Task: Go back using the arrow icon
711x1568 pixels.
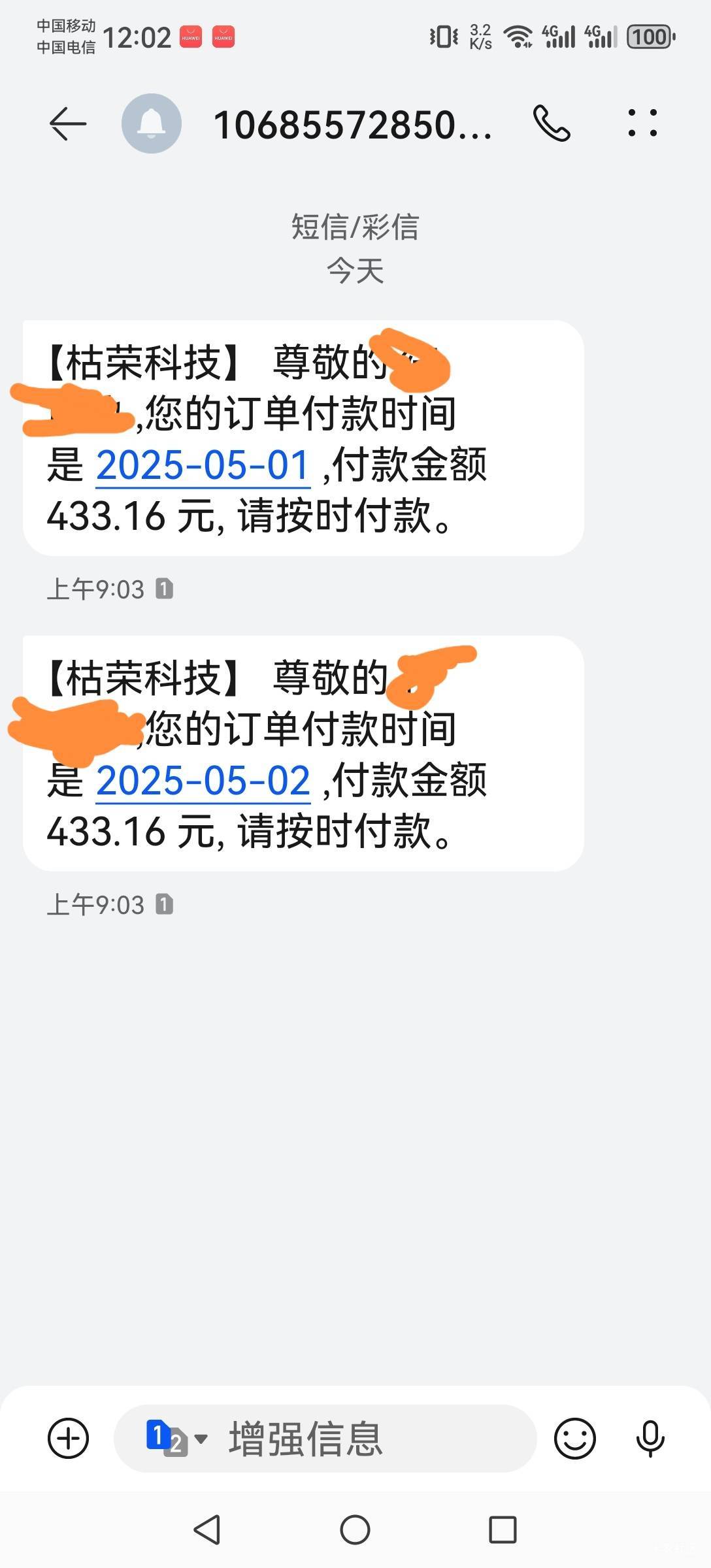Action: [x=68, y=123]
